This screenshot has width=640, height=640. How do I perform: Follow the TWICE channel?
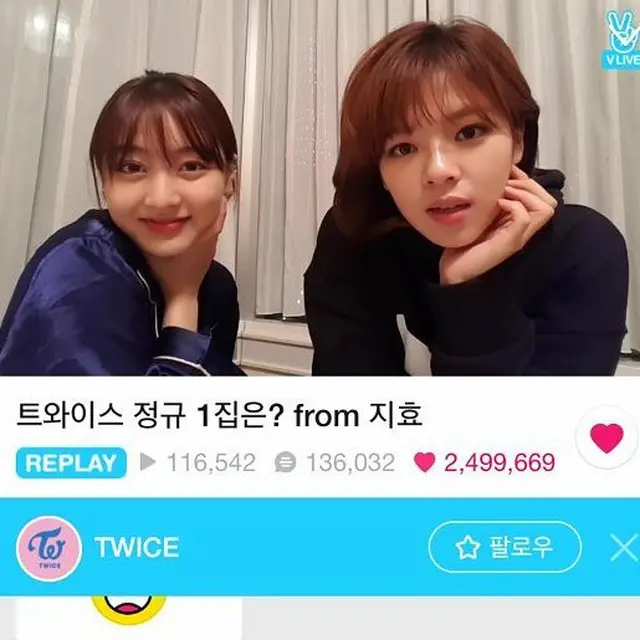pos(504,547)
